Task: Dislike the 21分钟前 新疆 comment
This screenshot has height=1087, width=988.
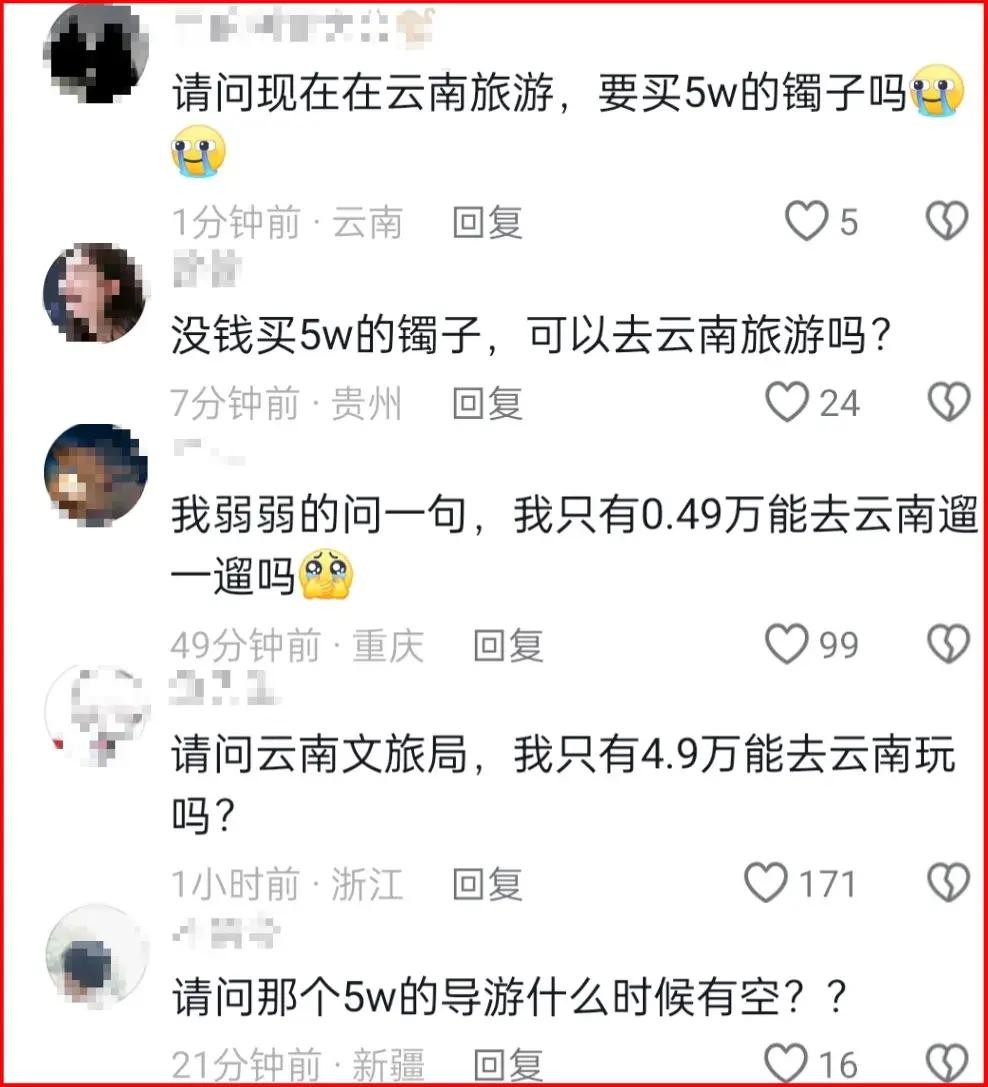Action: (x=947, y=1062)
